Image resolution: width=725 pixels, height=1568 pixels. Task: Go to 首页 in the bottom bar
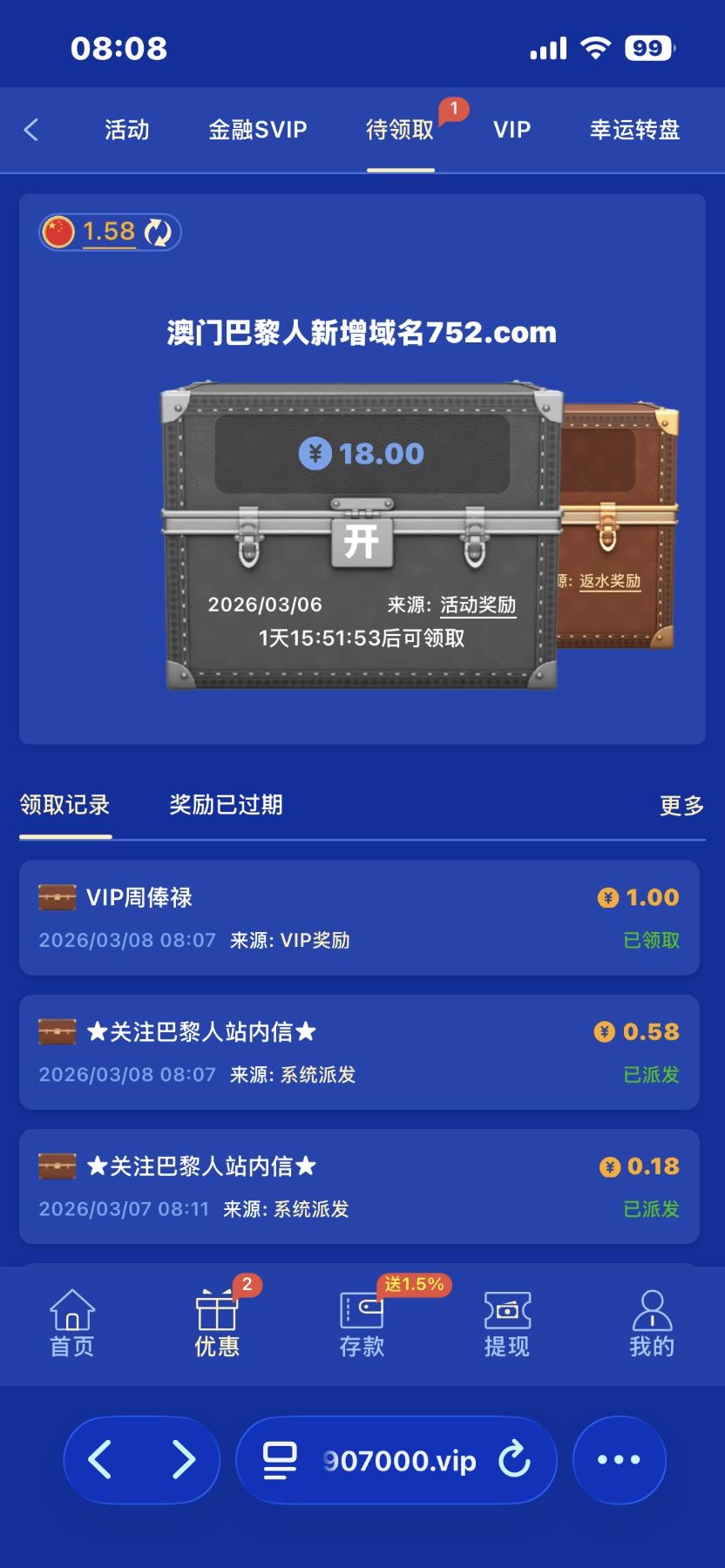tap(72, 1323)
